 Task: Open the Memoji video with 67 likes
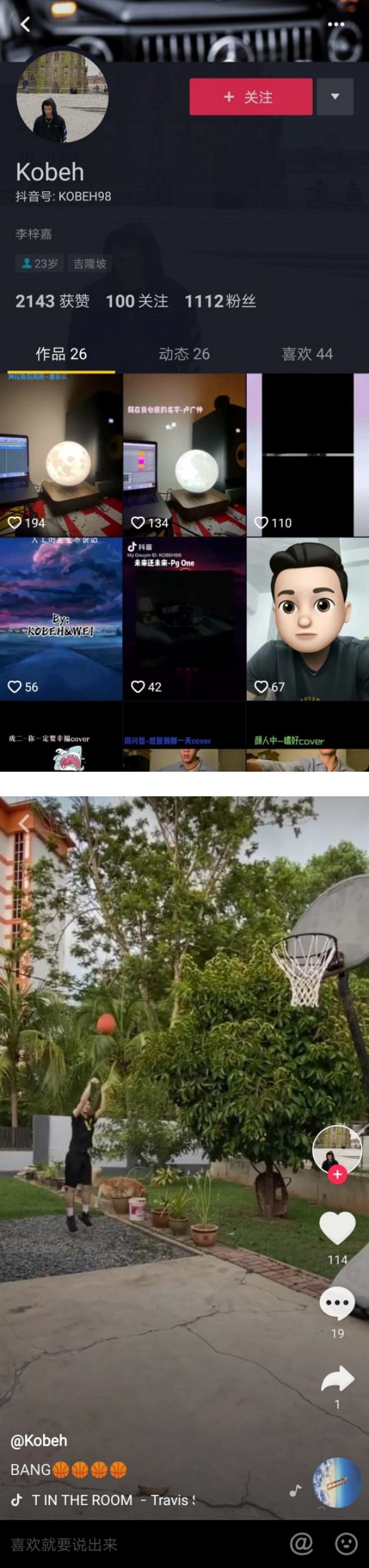click(x=307, y=619)
